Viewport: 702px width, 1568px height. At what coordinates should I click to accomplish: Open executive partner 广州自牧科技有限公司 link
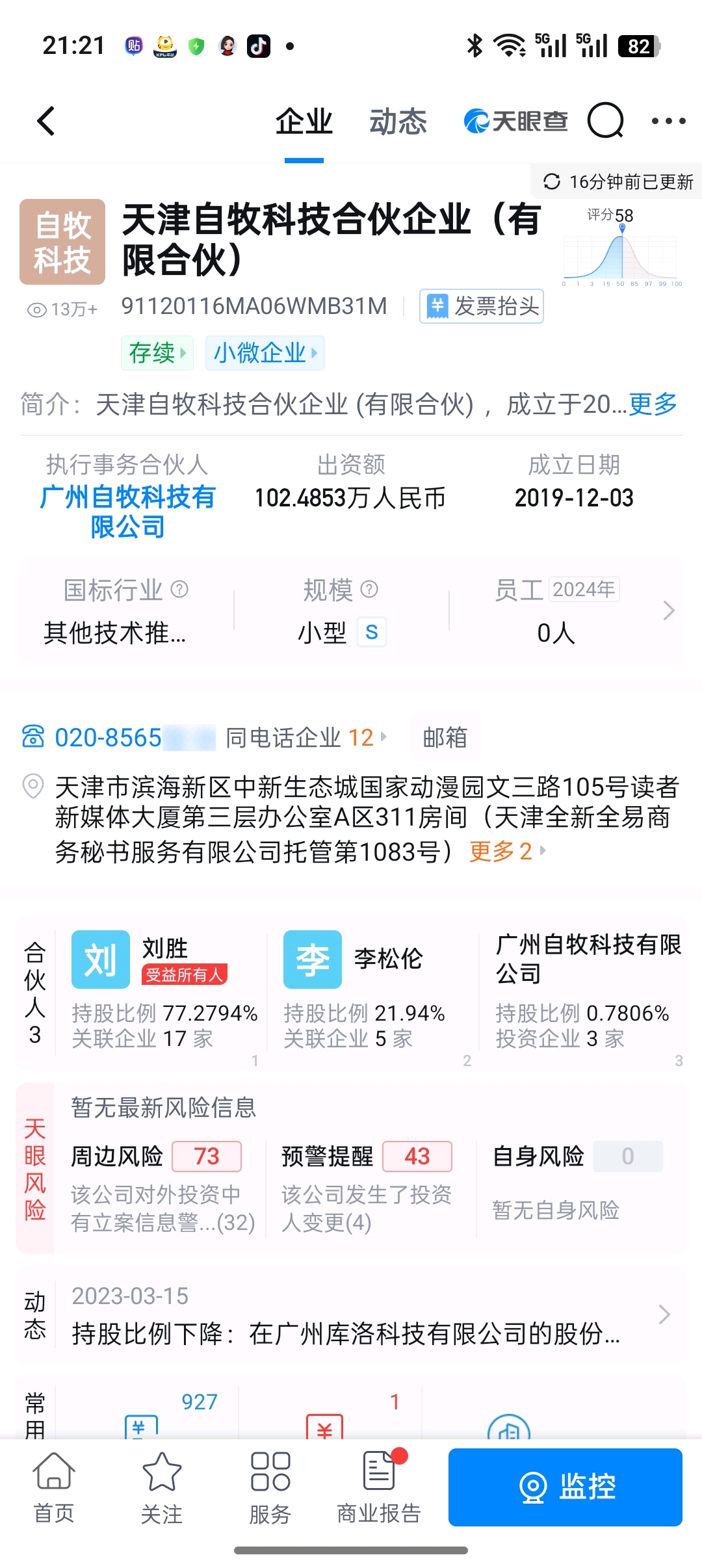pos(127,512)
